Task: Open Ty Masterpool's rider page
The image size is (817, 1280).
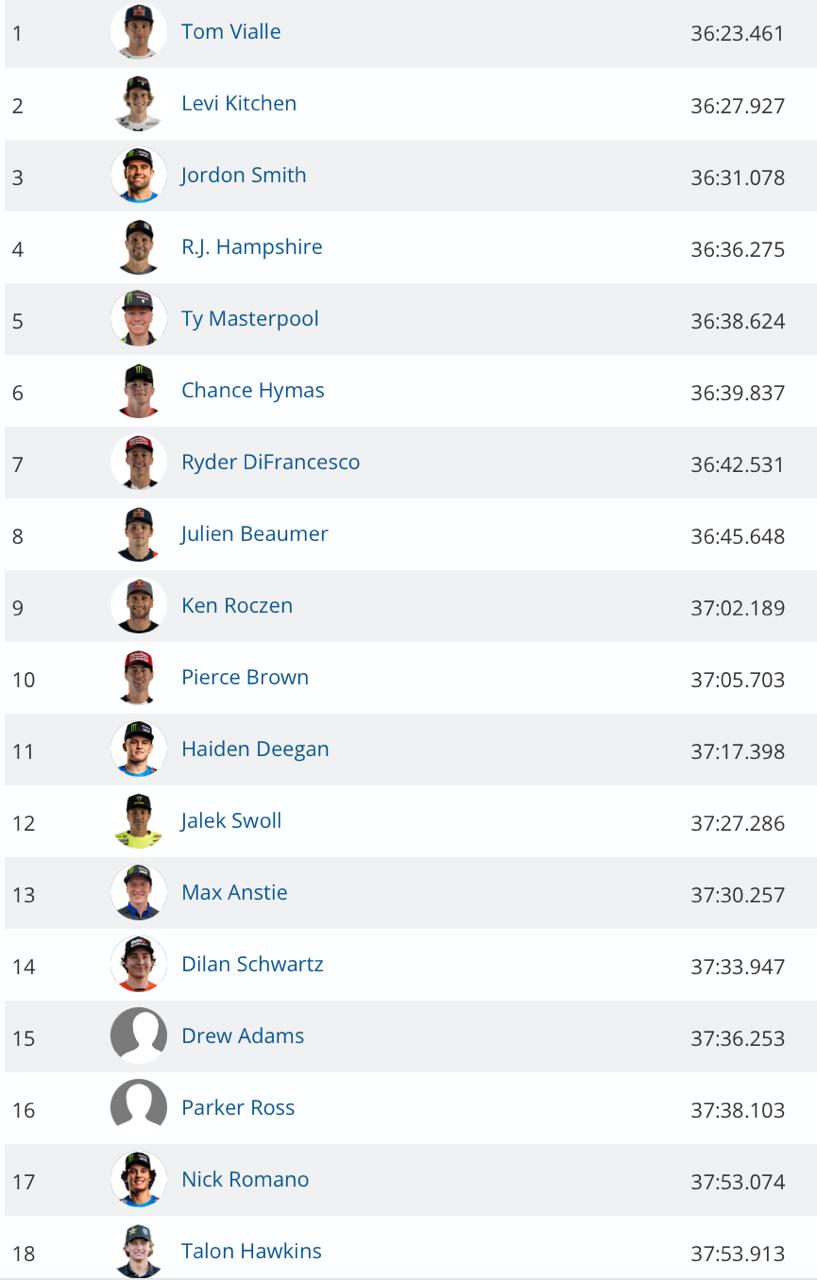Action: coord(250,319)
